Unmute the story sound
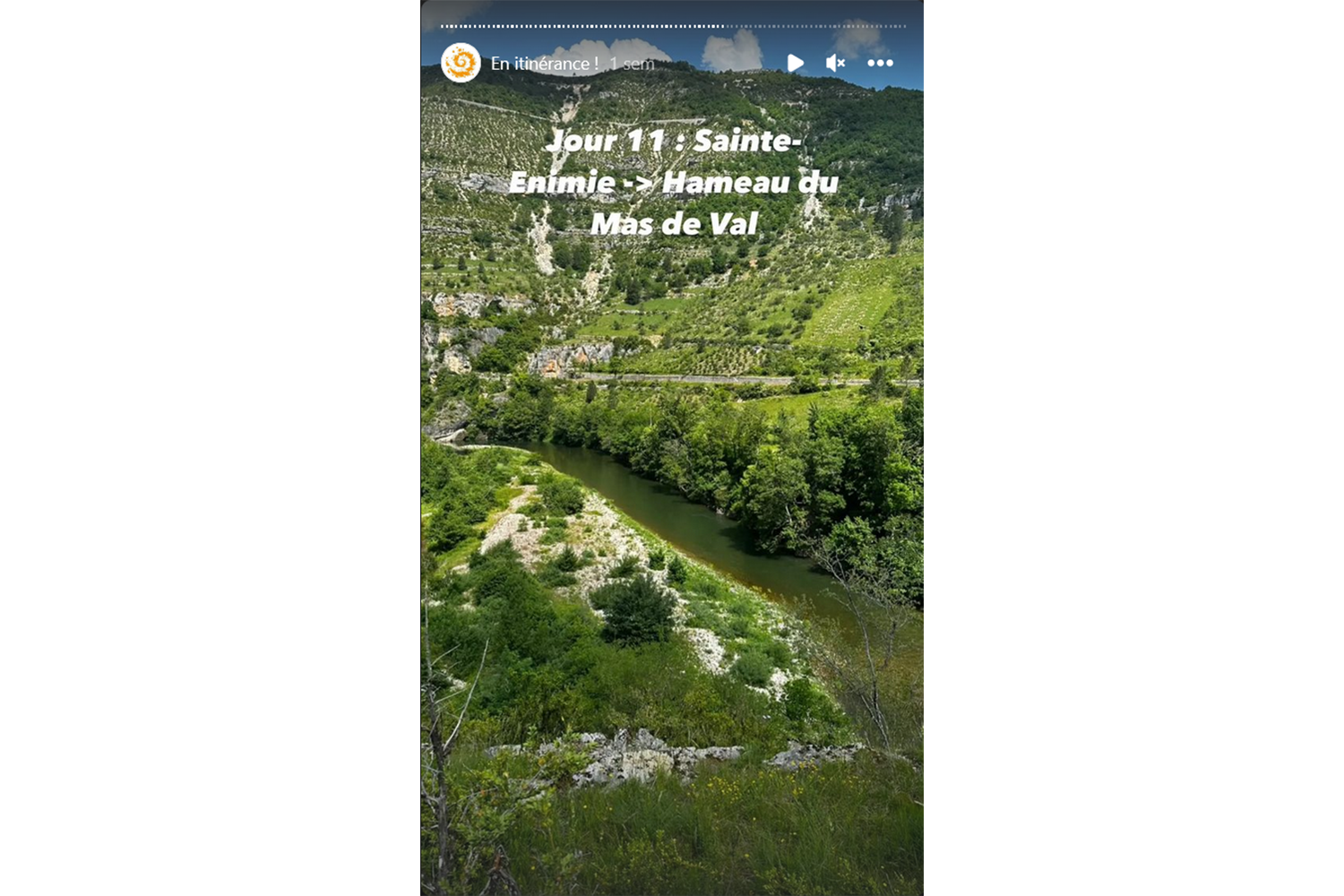The image size is (1344, 896). pyautogui.click(x=835, y=63)
